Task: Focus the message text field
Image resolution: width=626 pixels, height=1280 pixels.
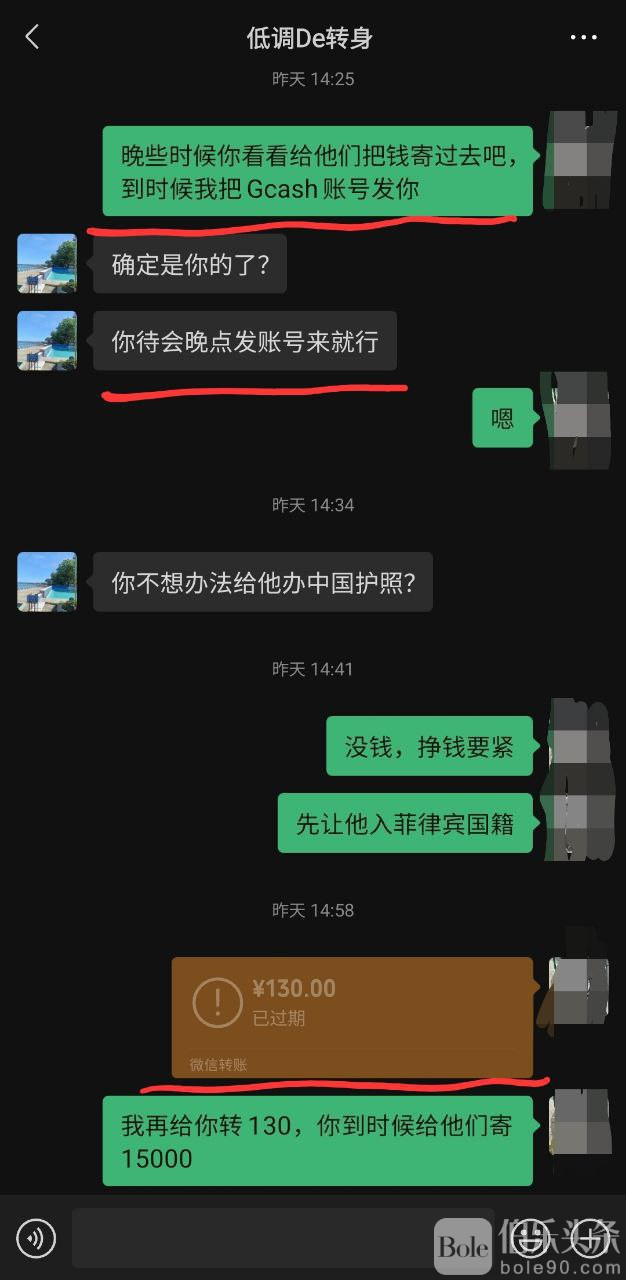Action: pyautogui.click(x=250, y=1239)
